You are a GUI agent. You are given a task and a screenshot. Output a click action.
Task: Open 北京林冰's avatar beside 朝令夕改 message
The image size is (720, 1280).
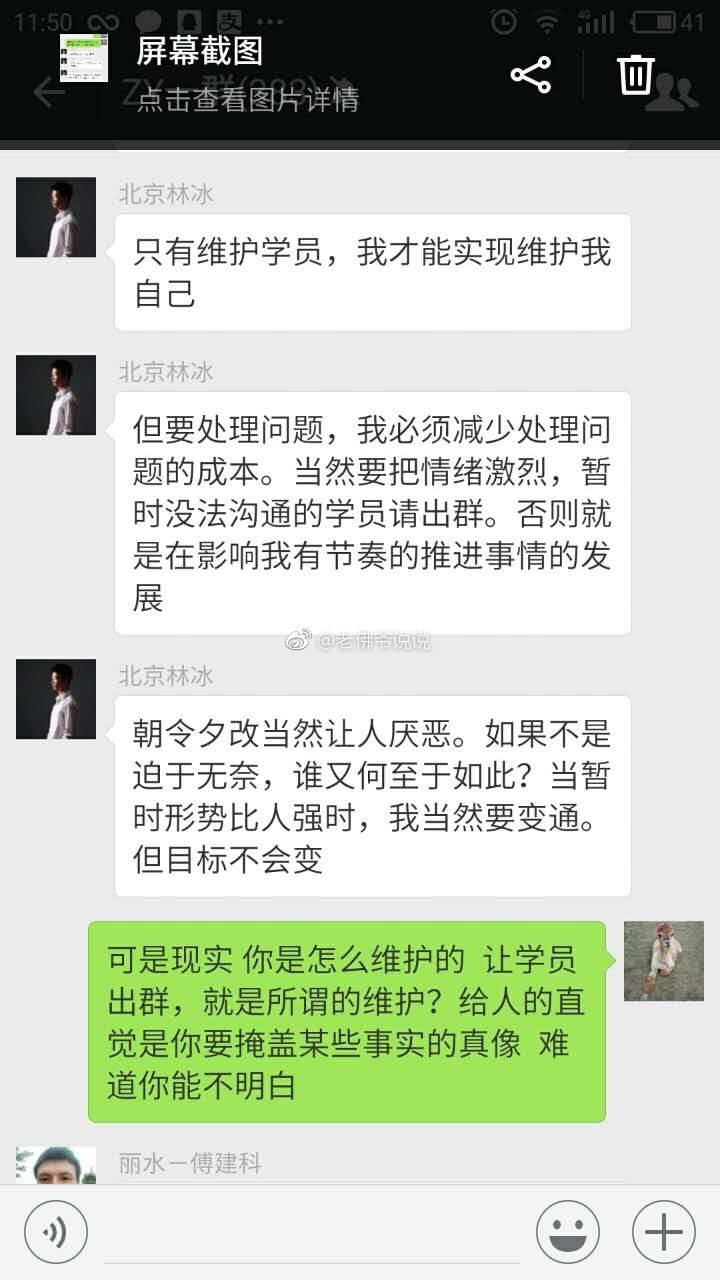click(x=56, y=699)
